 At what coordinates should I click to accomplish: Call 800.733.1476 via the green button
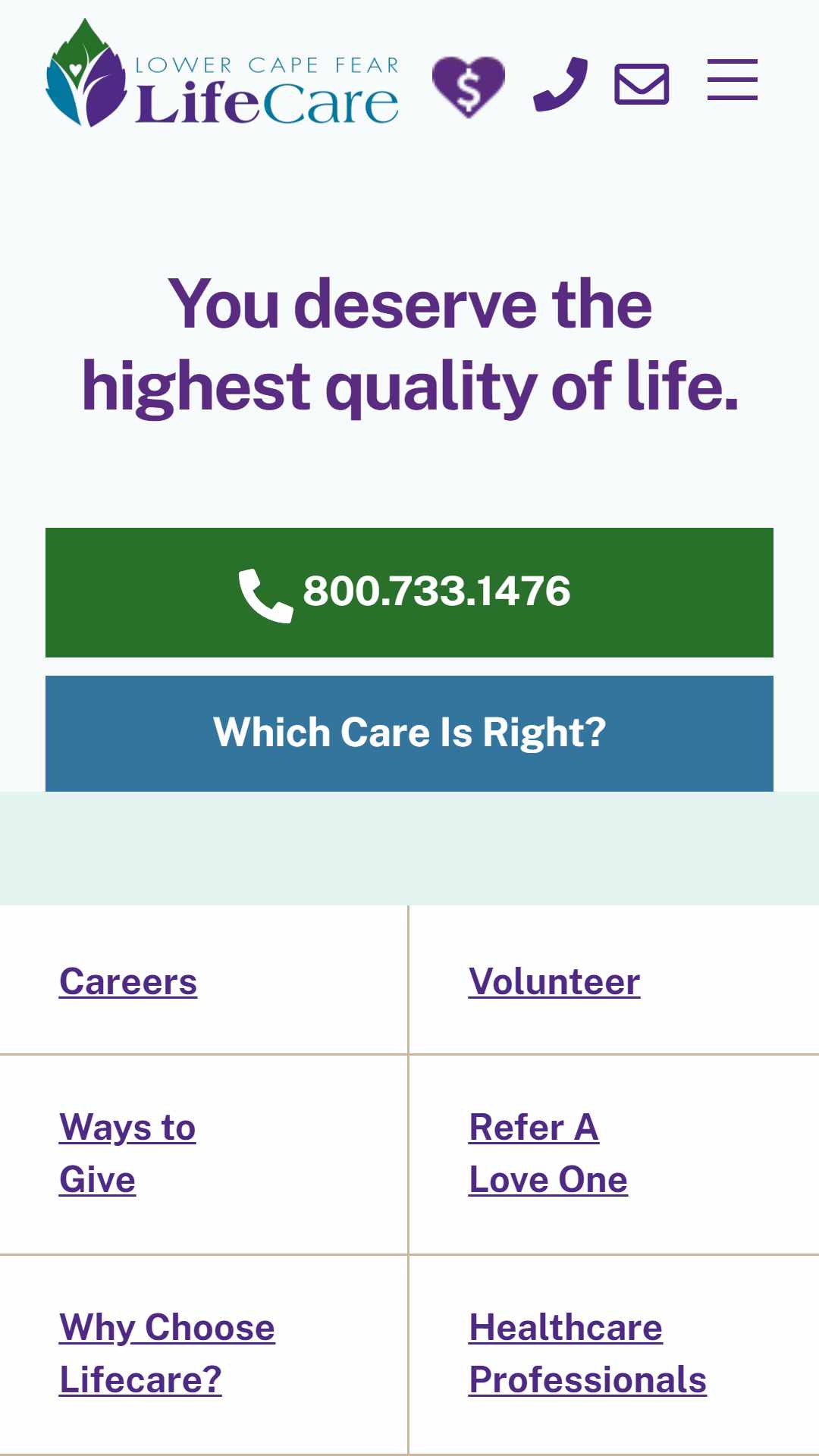(409, 592)
